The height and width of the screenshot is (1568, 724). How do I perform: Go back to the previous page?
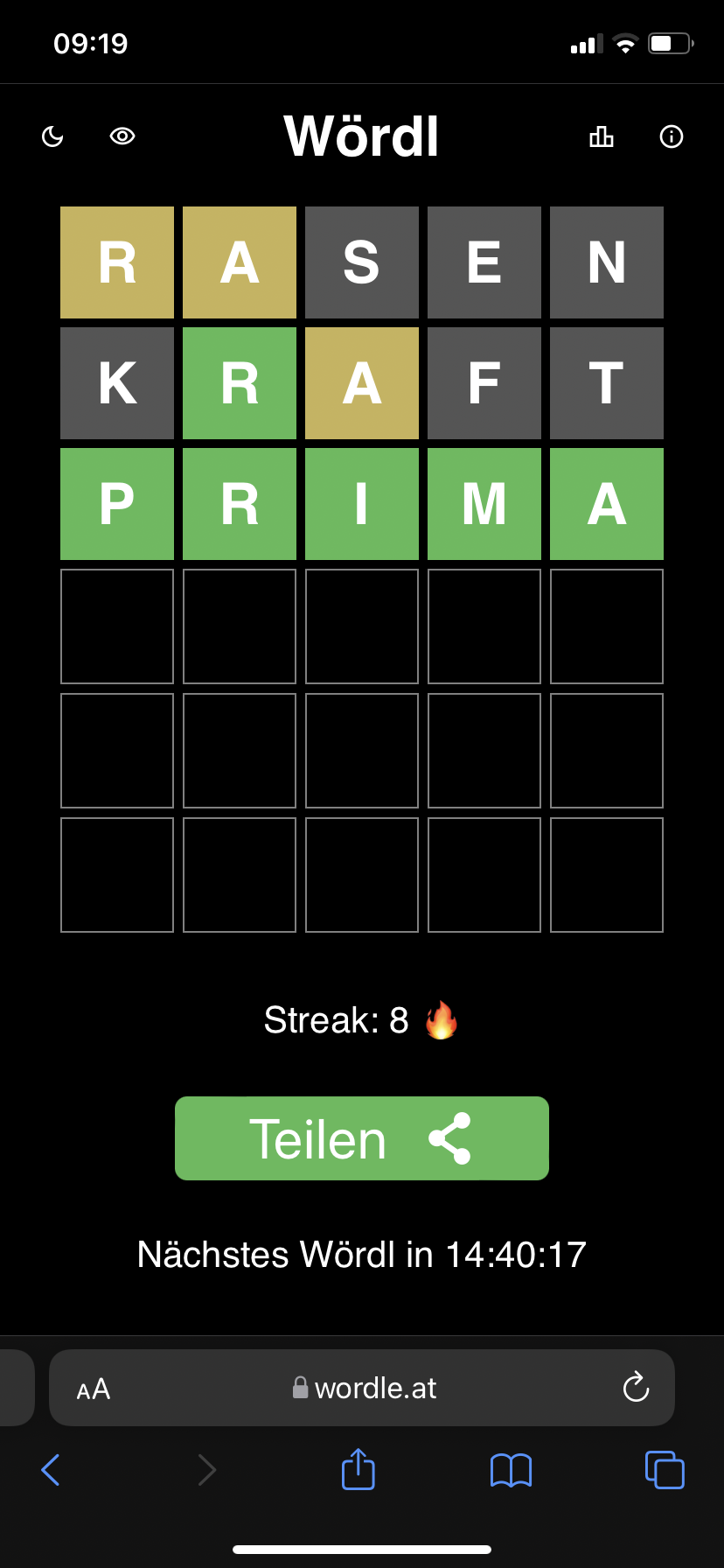tap(51, 1469)
